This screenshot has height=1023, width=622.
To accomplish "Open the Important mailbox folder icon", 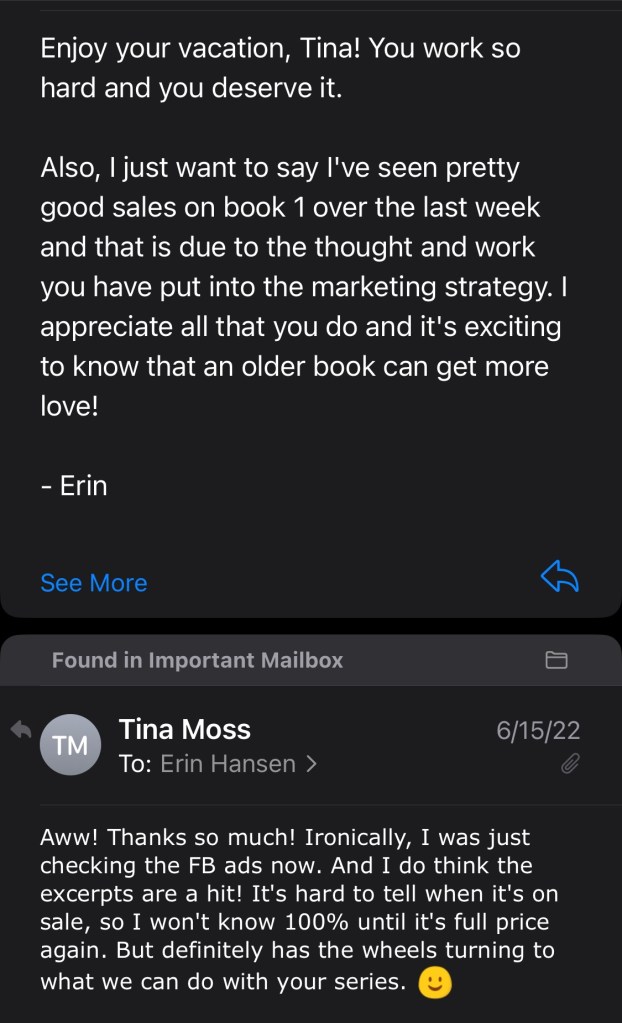I will point(556,660).
